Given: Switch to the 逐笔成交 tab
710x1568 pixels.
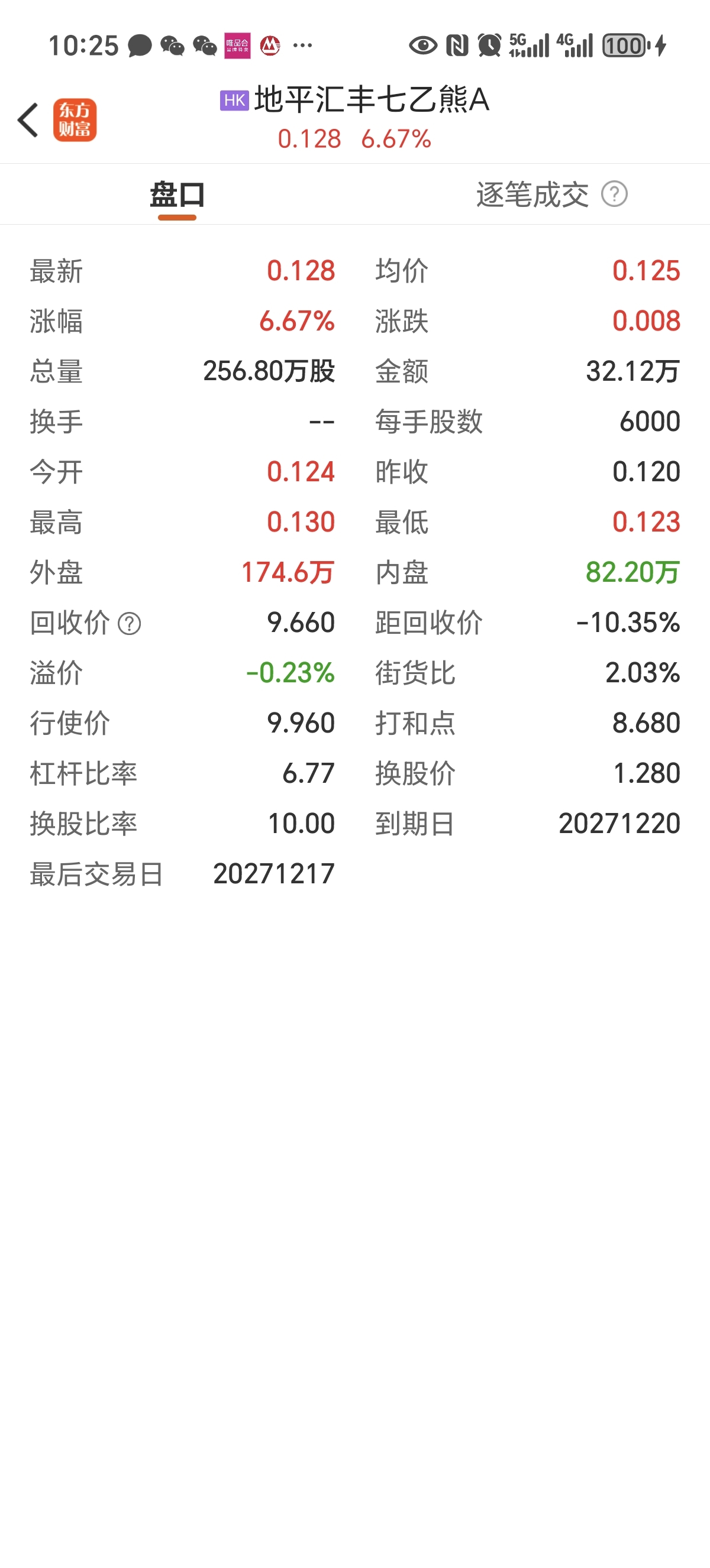Looking at the screenshot, I should click(531, 195).
